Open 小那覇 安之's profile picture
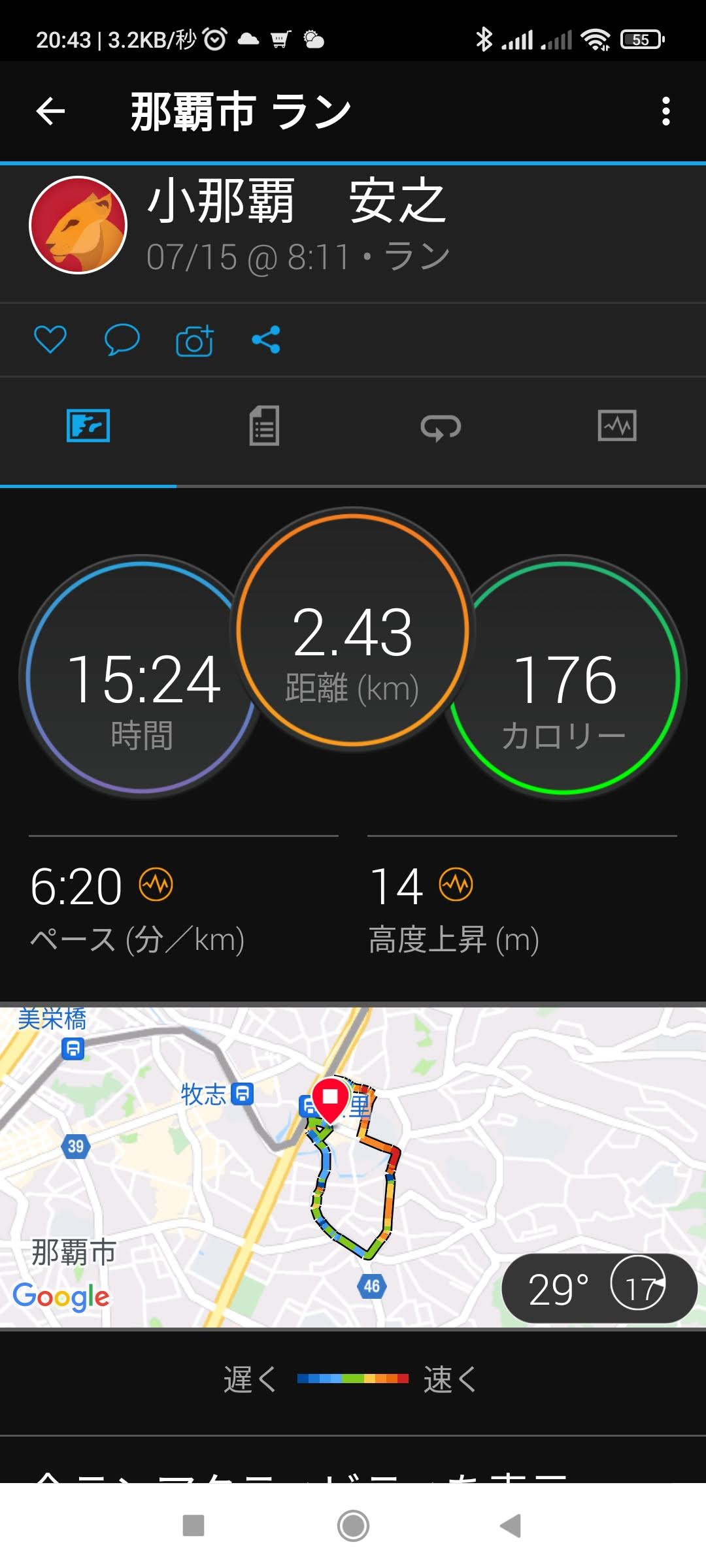 78,225
